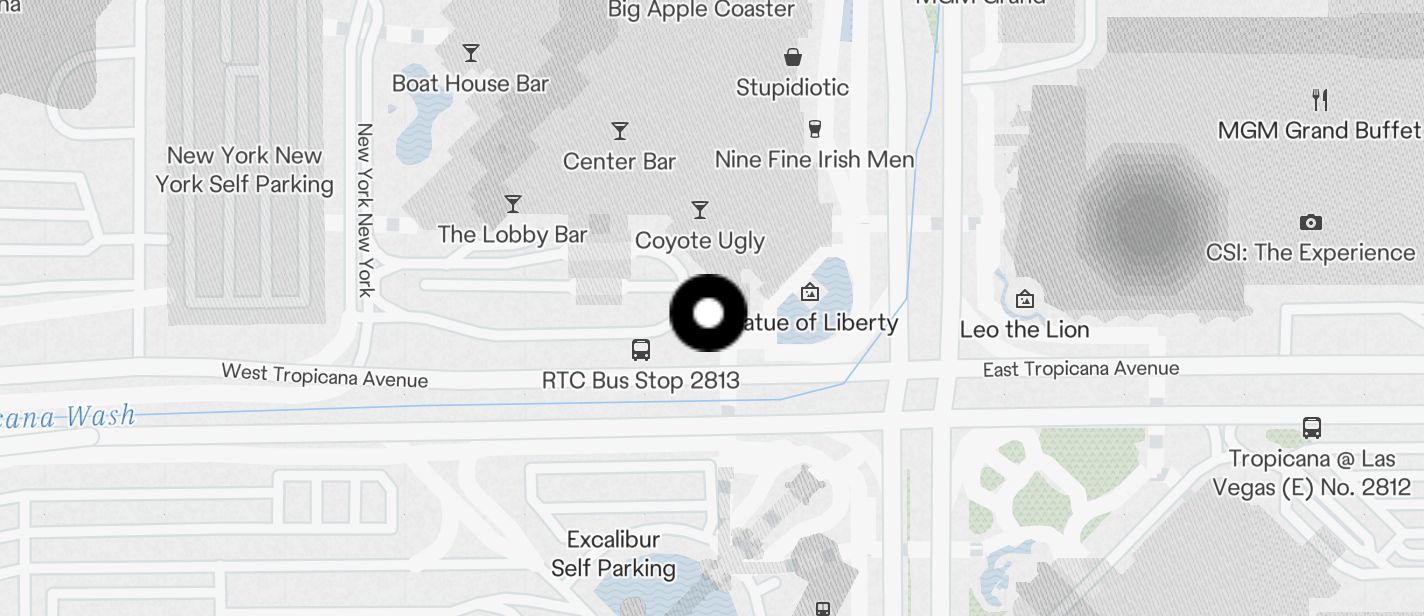Image resolution: width=1424 pixels, height=616 pixels.
Task: Open the Leo the Lion landmark marker
Action: 1024,299
